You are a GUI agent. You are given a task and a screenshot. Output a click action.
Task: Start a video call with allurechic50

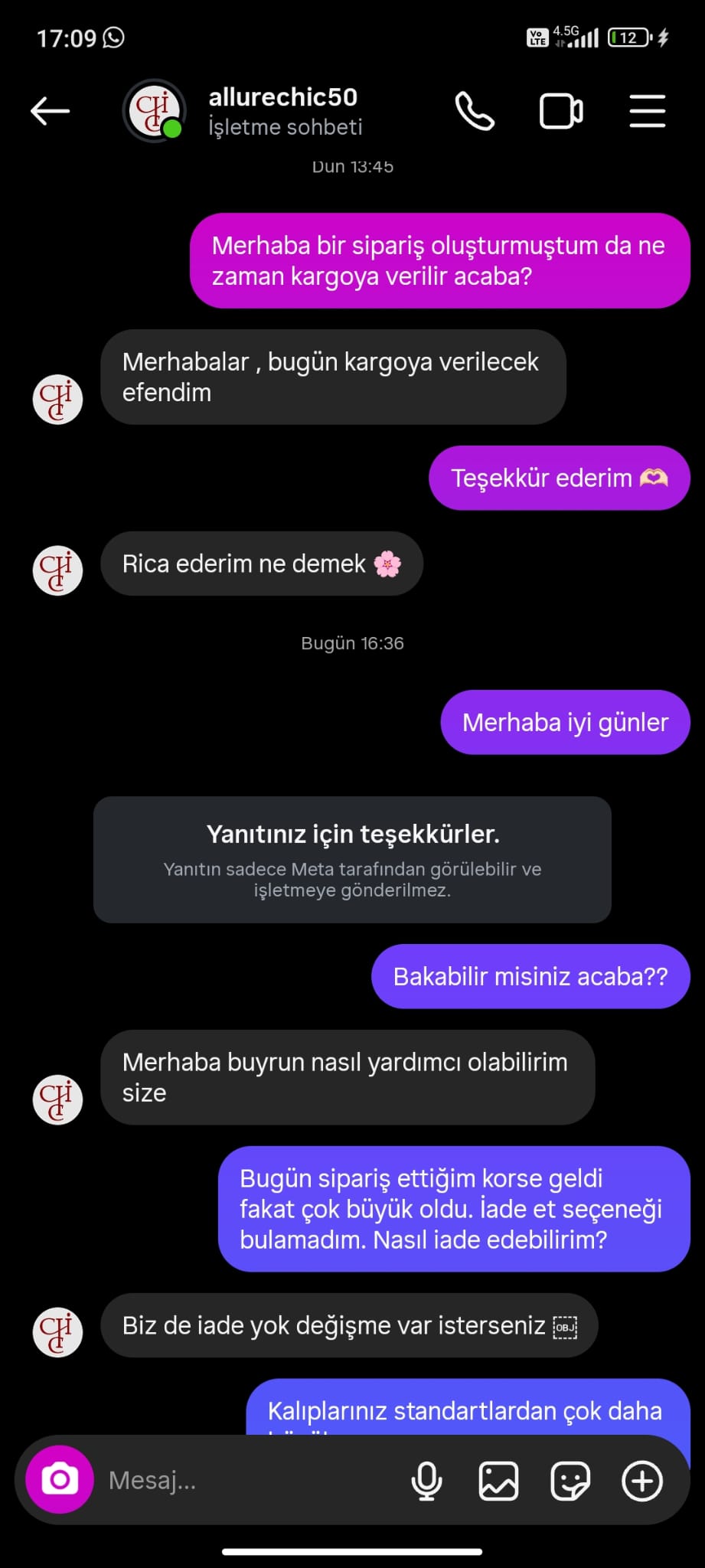(561, 112)
